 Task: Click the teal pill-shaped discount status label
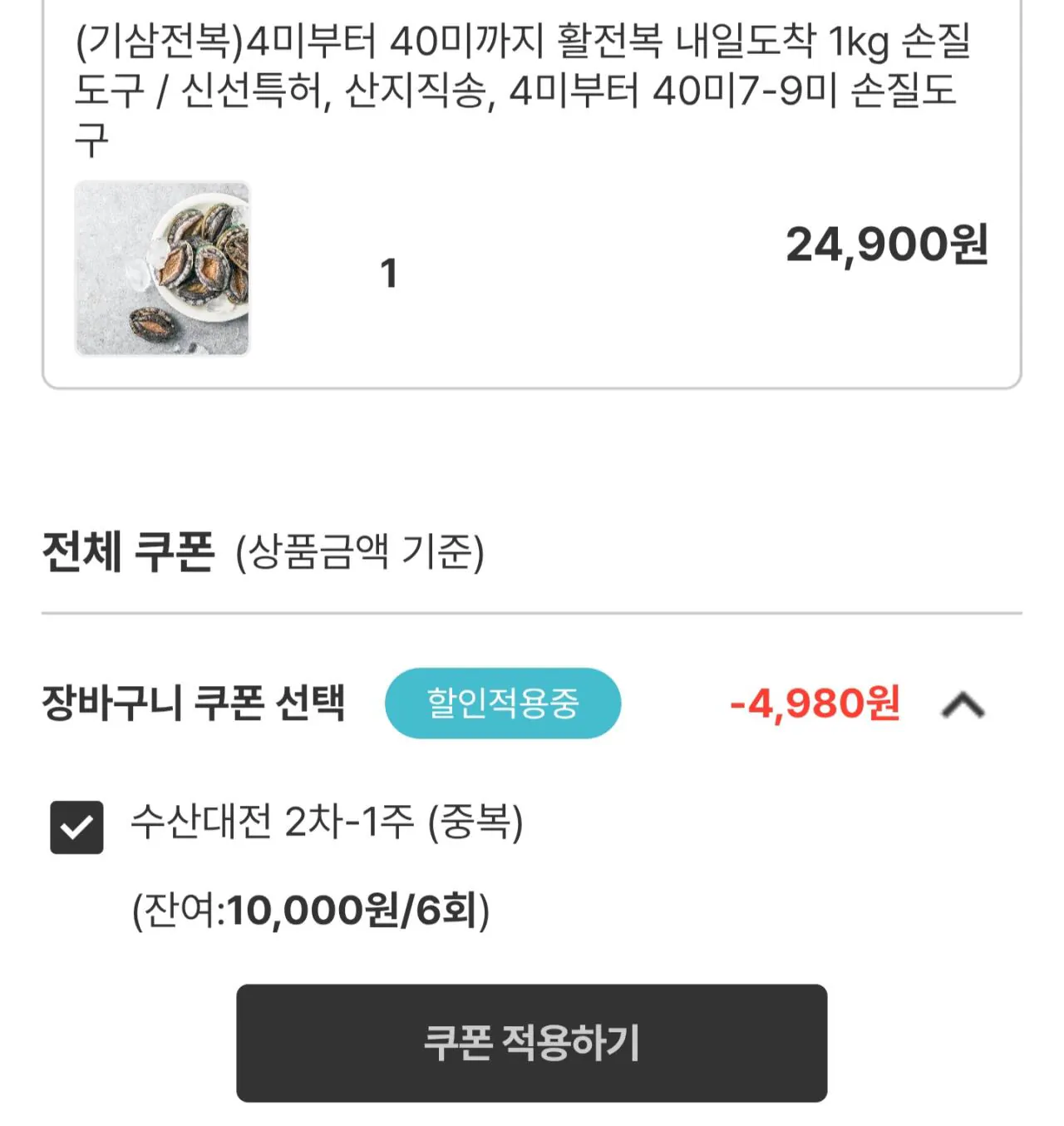503,703
